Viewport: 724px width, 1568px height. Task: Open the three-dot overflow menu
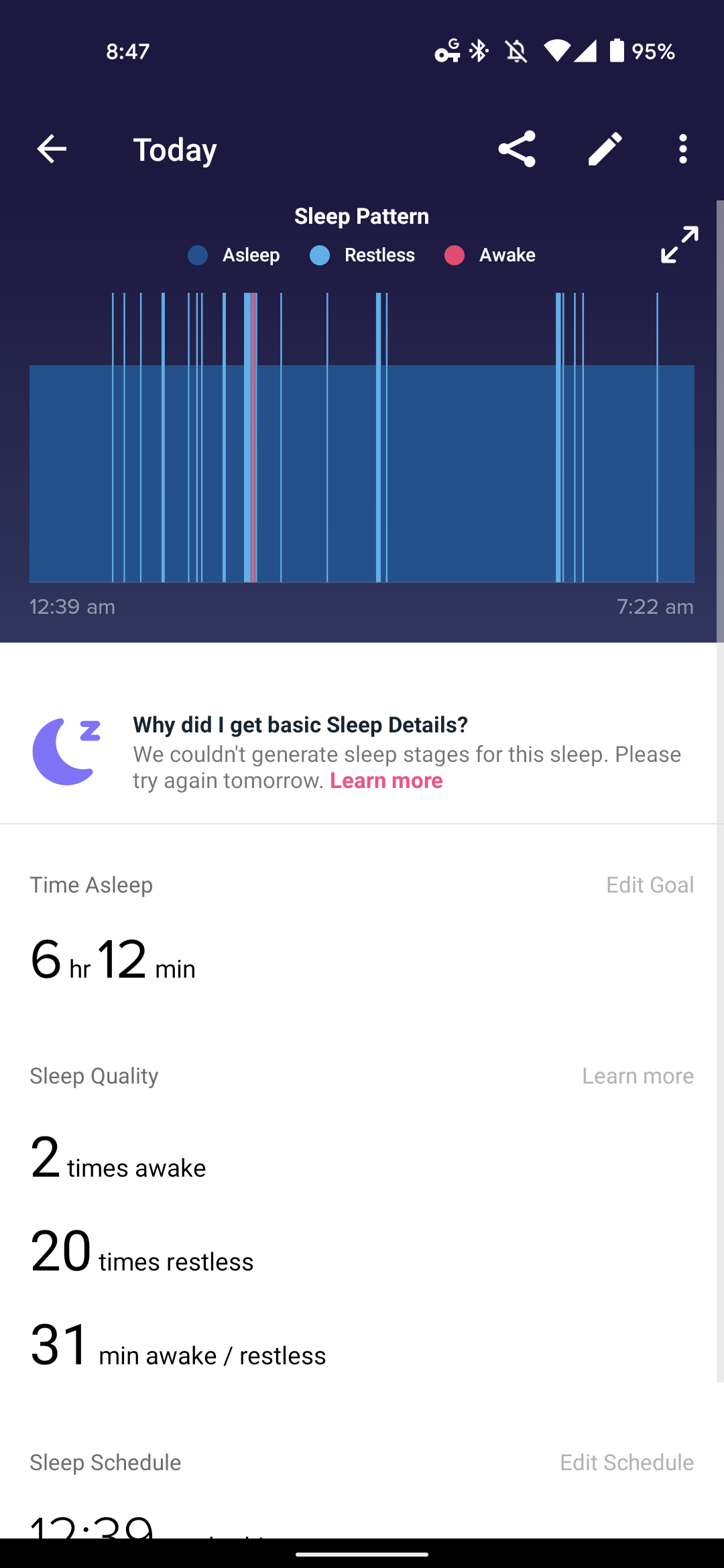682,149
